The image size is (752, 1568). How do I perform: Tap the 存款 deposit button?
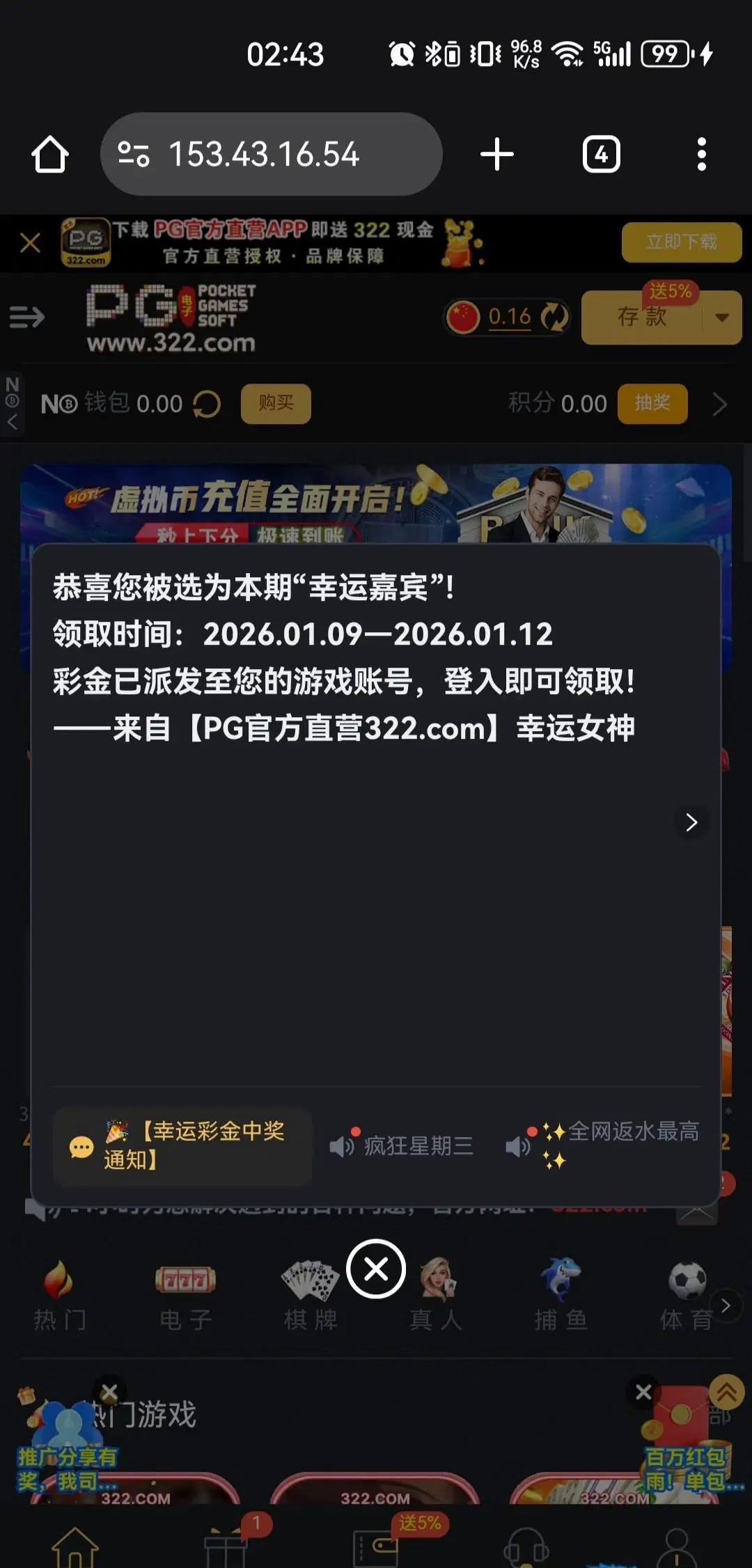[x=642, y=317]
